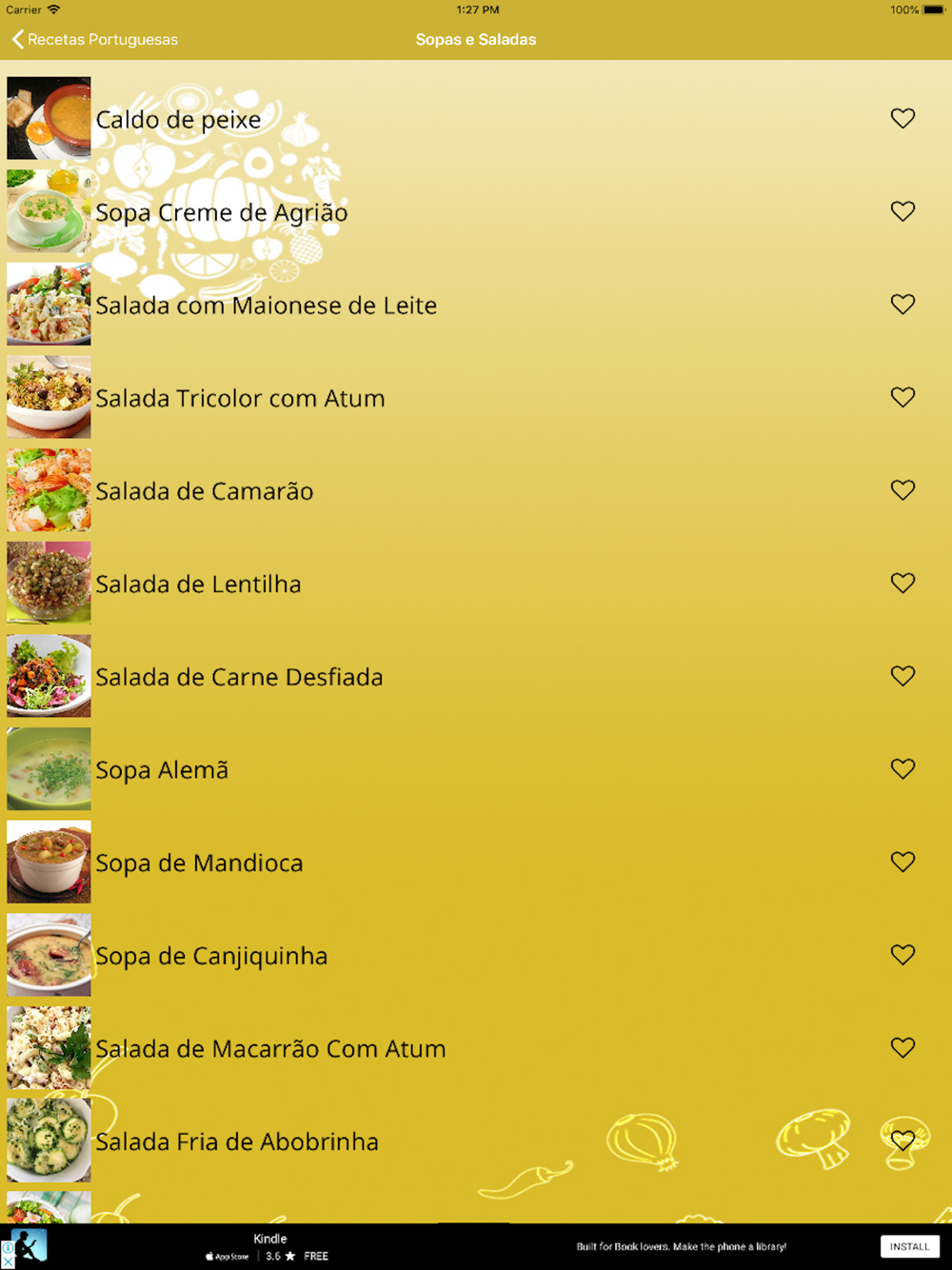Install the Kindle app from the ad

pyautogui.click(x=909, y=1246)
